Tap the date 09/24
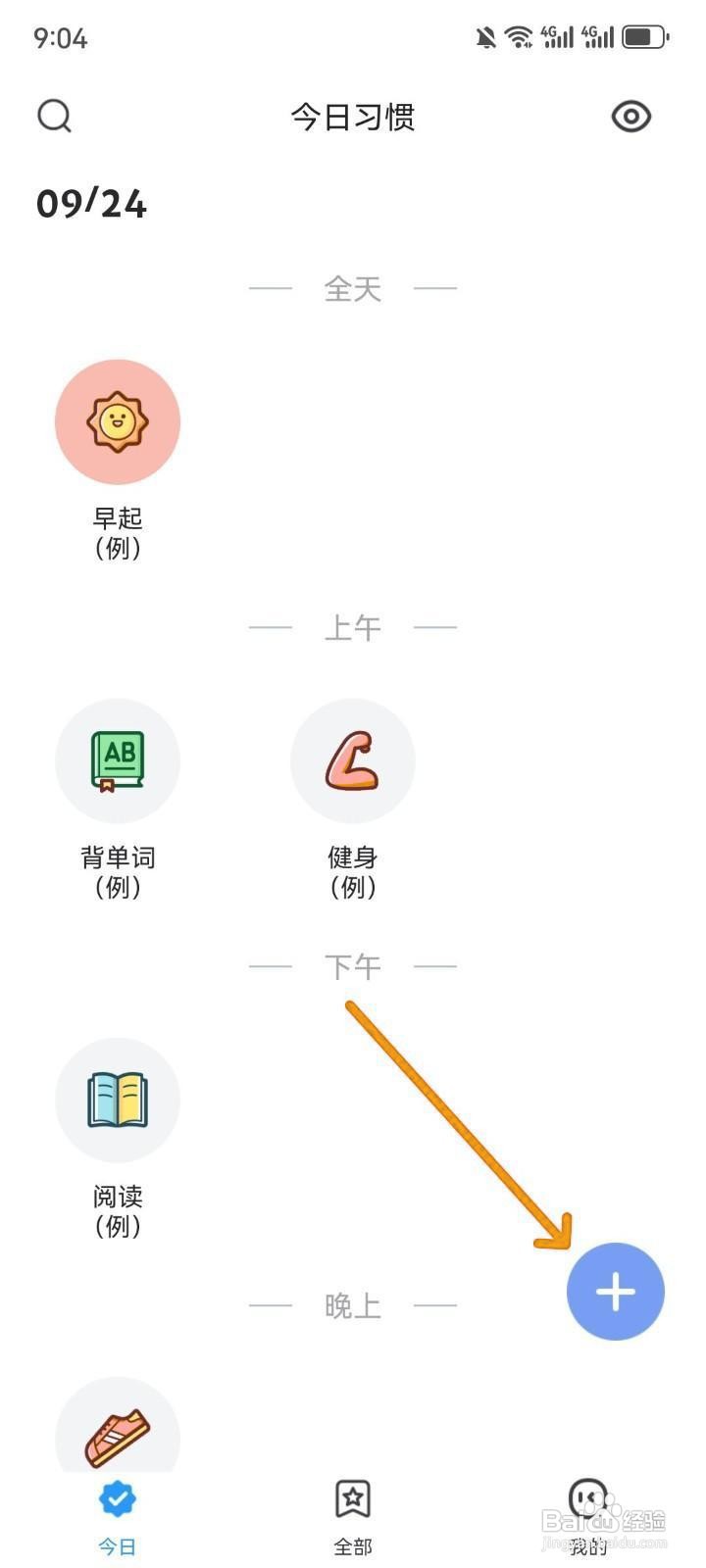Screen dimensions: 706x1568 (91, 204)
